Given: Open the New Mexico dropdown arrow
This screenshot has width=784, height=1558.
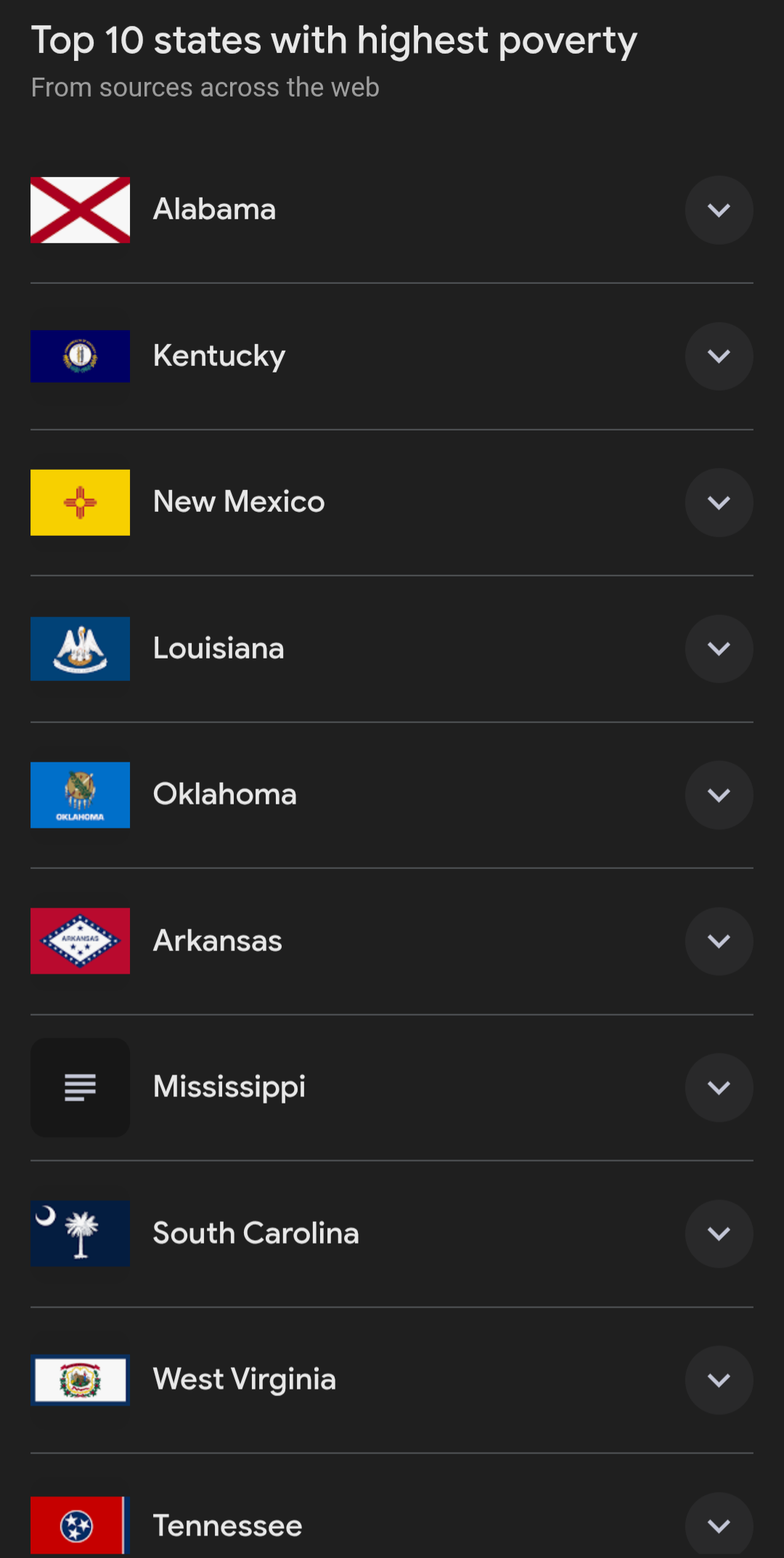Looking at the screenshot, I should (719, 502).
